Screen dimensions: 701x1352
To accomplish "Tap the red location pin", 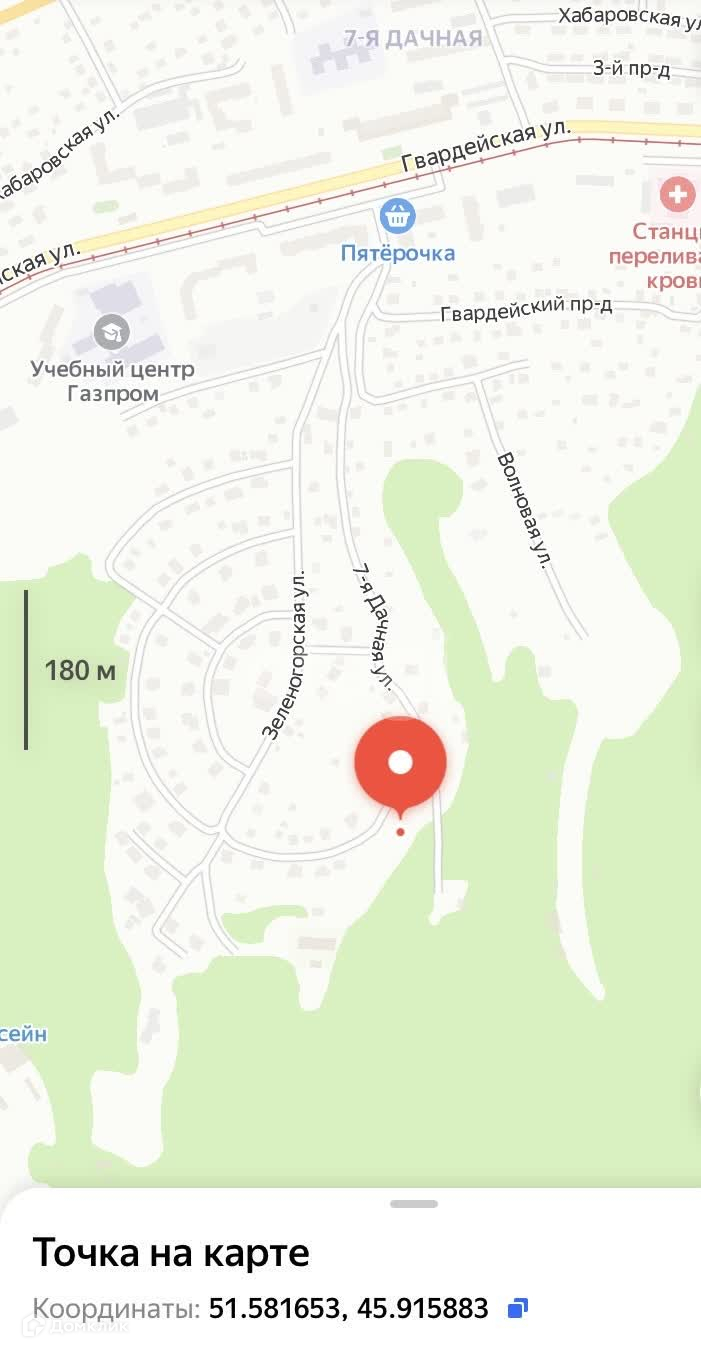I will (400, 764).
